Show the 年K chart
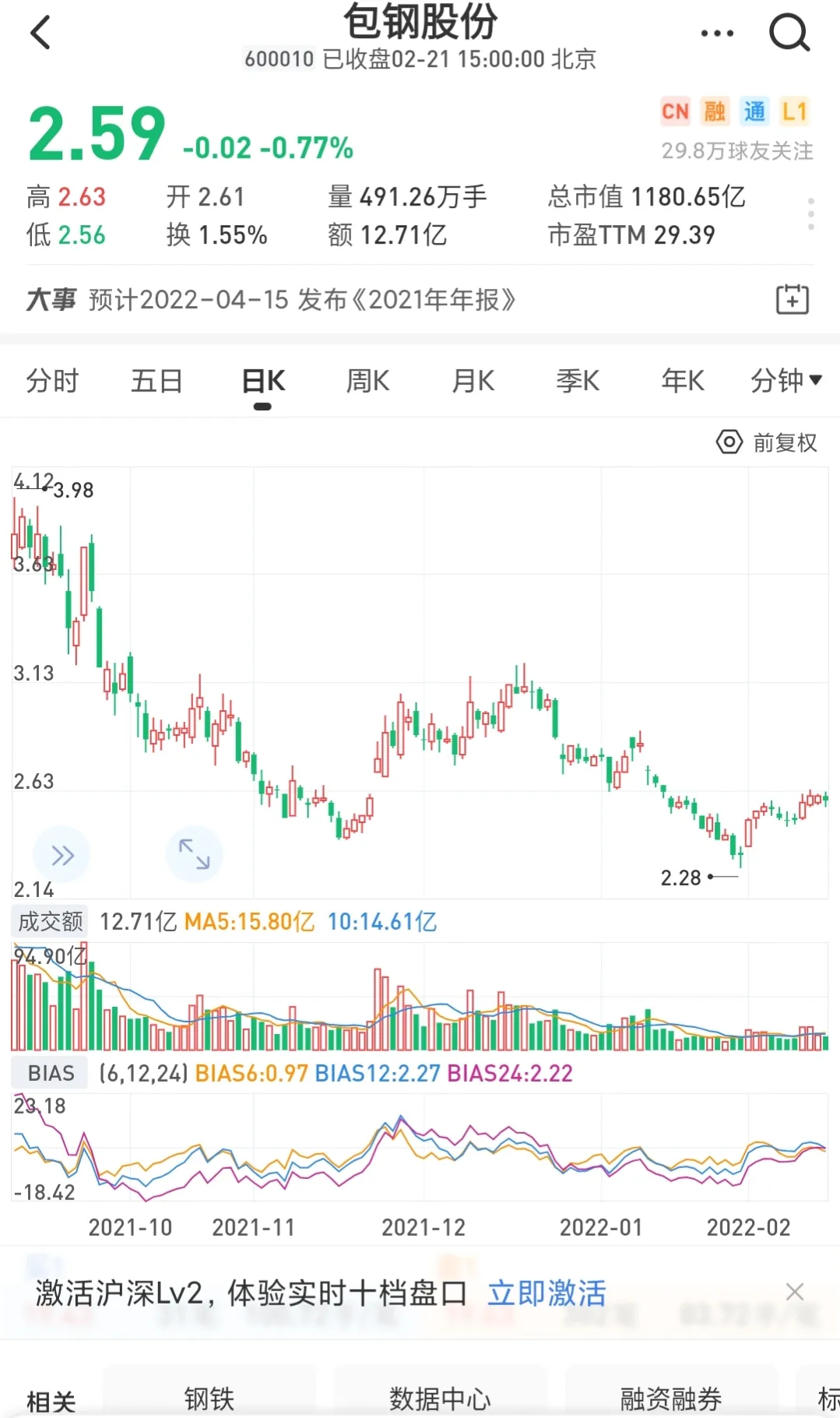This screenshot has width=840, height=1418. (683, 381)
